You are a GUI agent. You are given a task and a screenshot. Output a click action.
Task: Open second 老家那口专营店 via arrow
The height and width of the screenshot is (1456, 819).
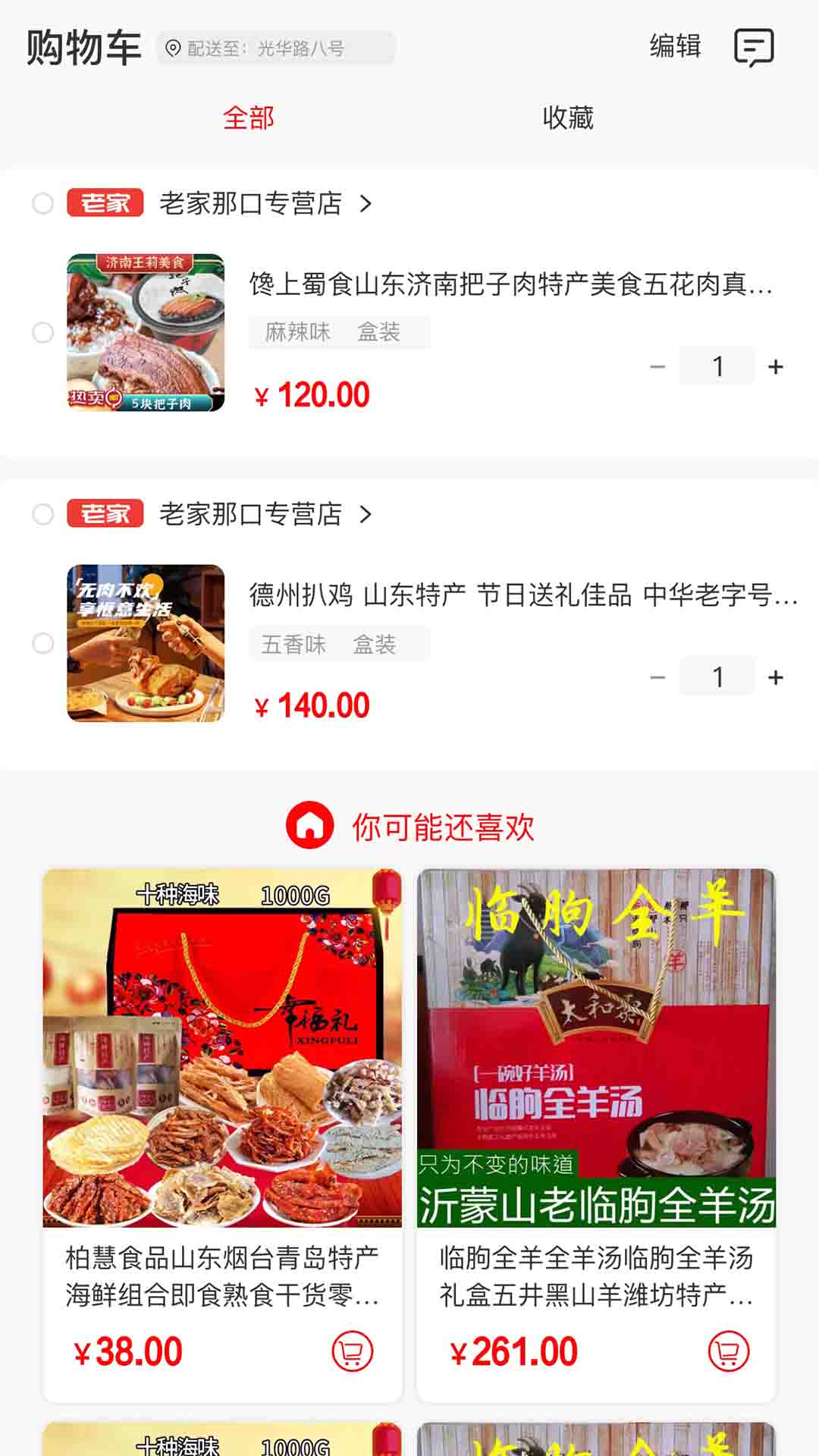tap(367, 513)
